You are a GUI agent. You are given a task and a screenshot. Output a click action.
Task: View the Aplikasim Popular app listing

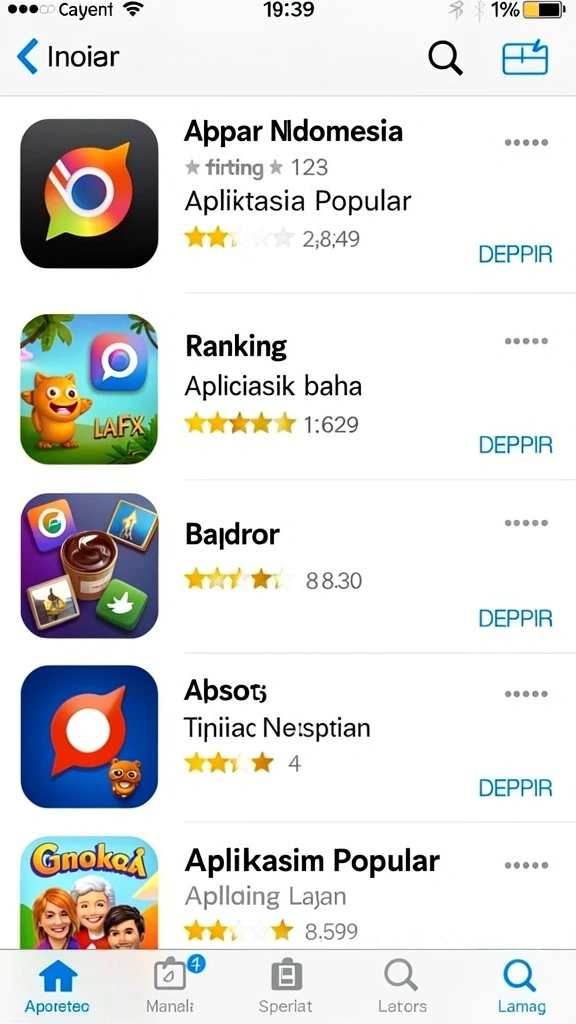pos(288,892)
